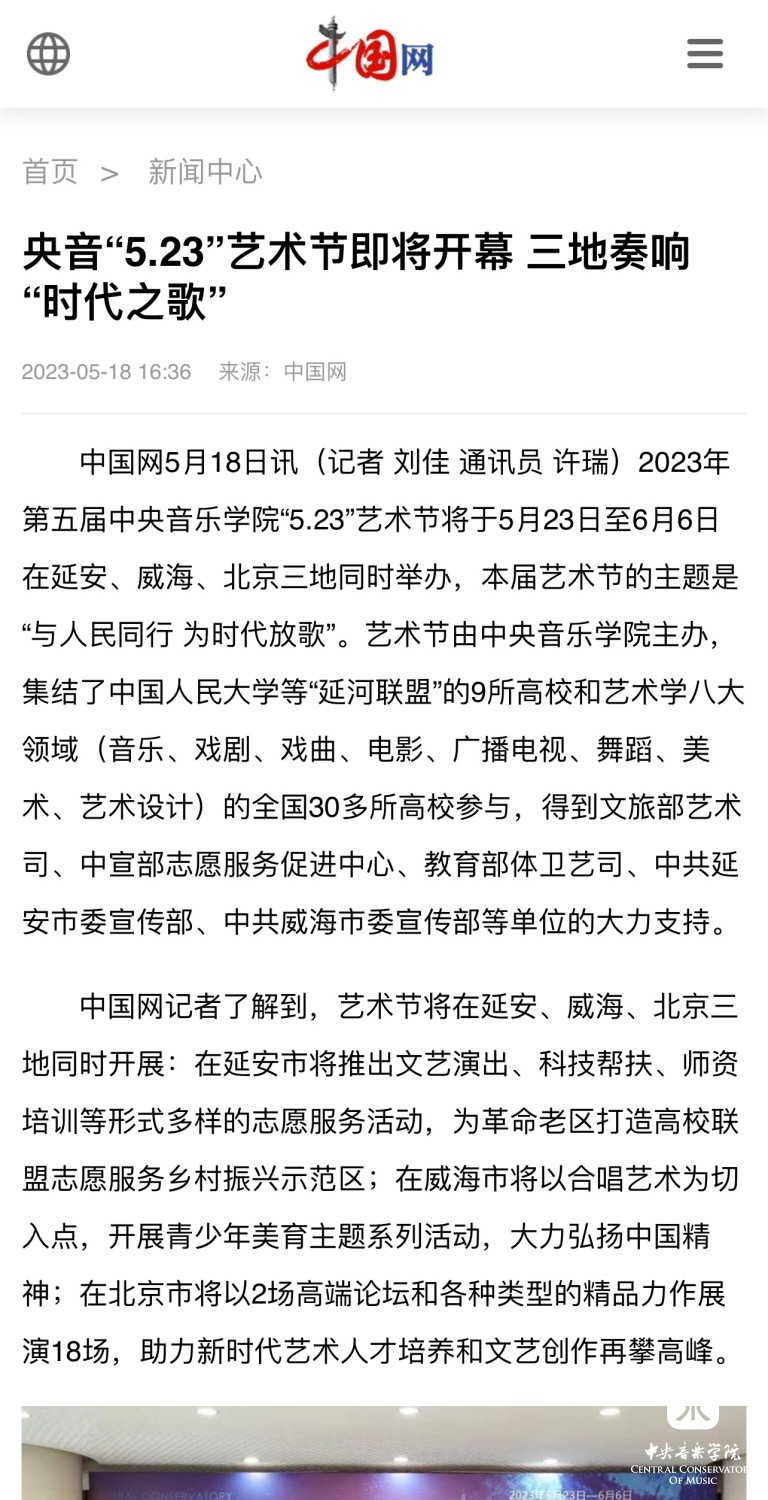This screenshot has height=1500, width=768.
Task: Open the hamburger menu
Action: click(704, 54)
